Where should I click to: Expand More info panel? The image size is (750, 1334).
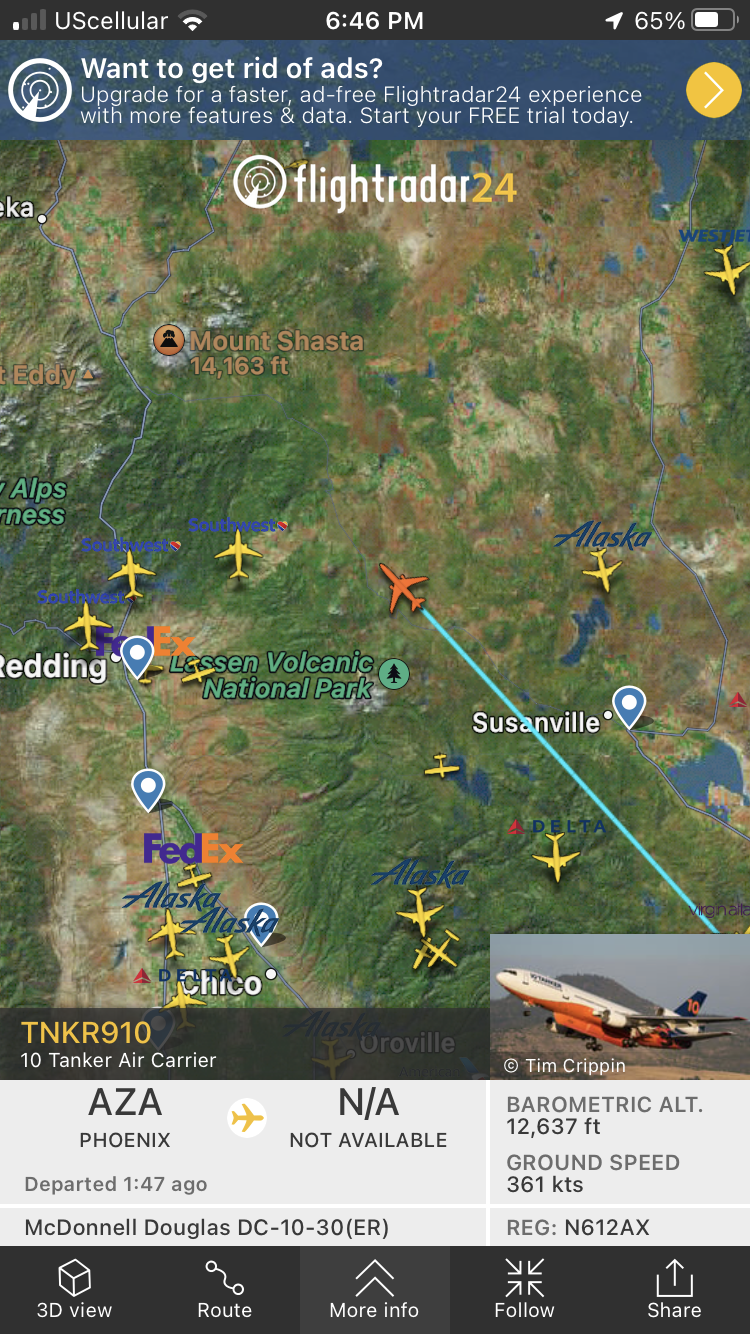375,1290
